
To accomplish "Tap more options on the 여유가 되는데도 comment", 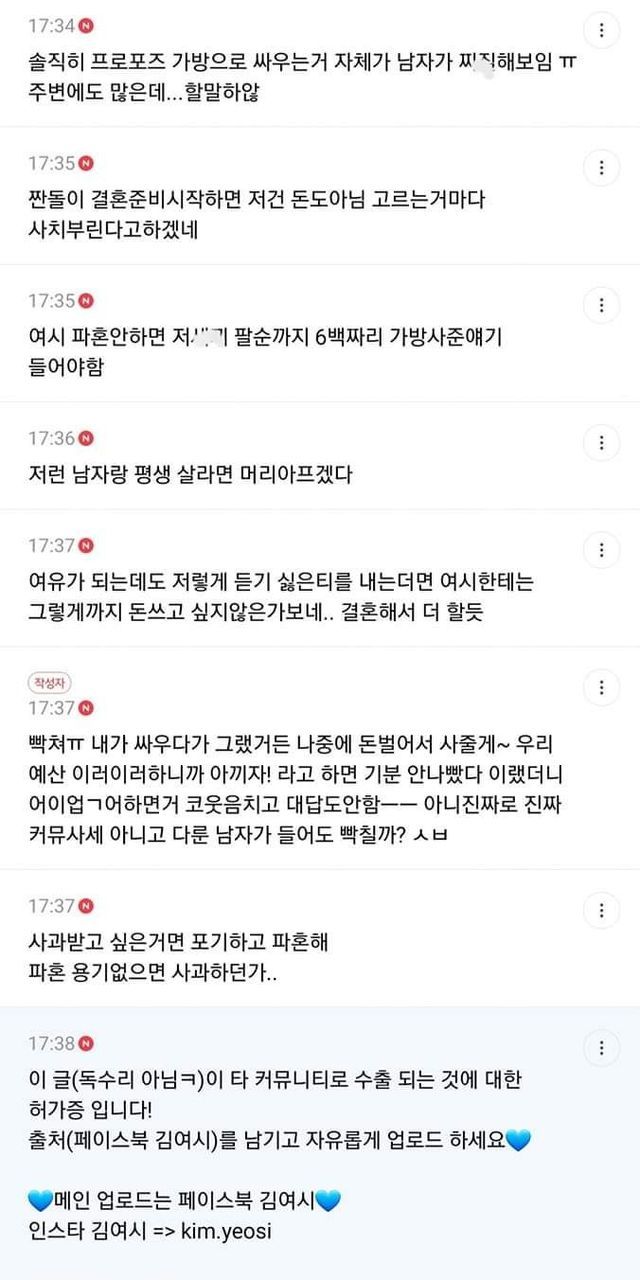I will [601, 550].
